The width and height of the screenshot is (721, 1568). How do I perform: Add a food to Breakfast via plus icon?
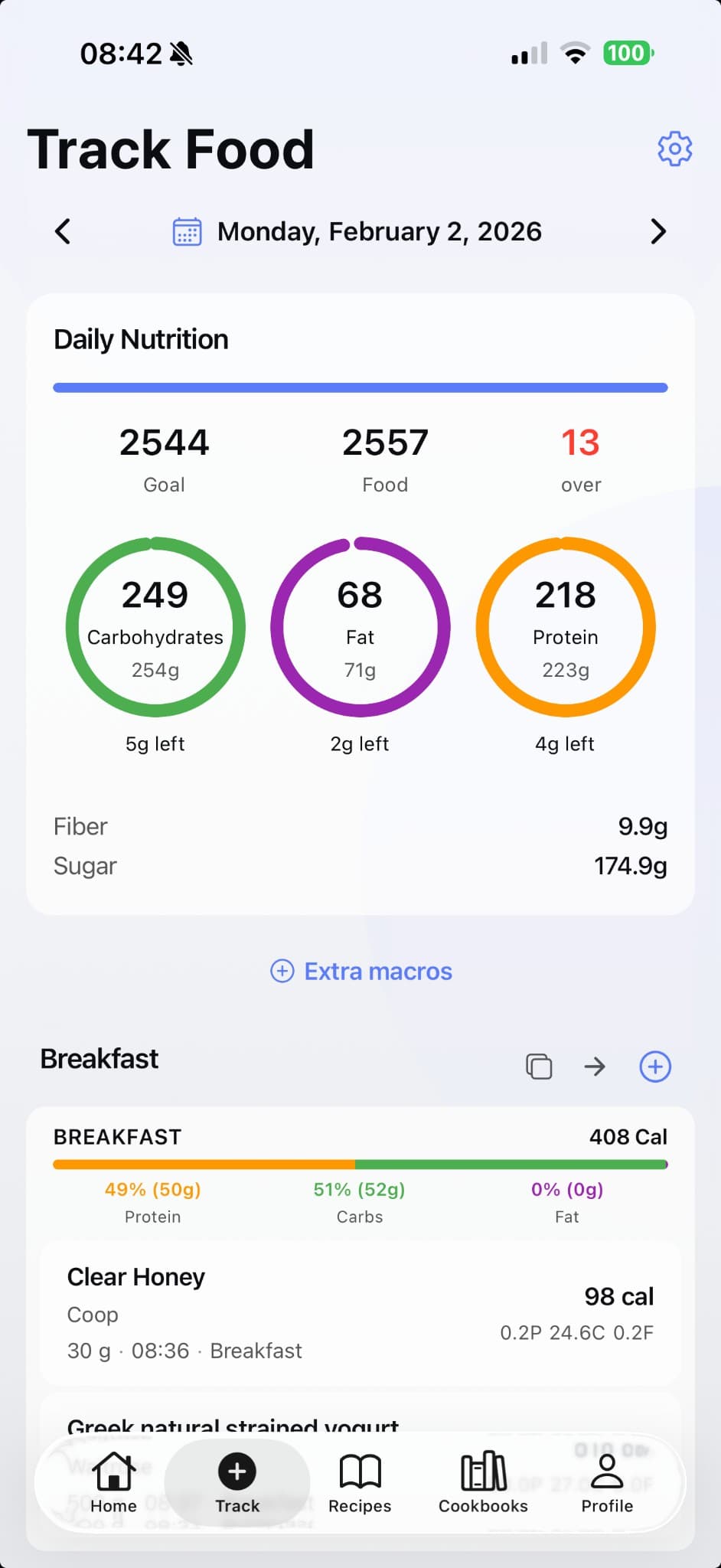(654, 1066)
